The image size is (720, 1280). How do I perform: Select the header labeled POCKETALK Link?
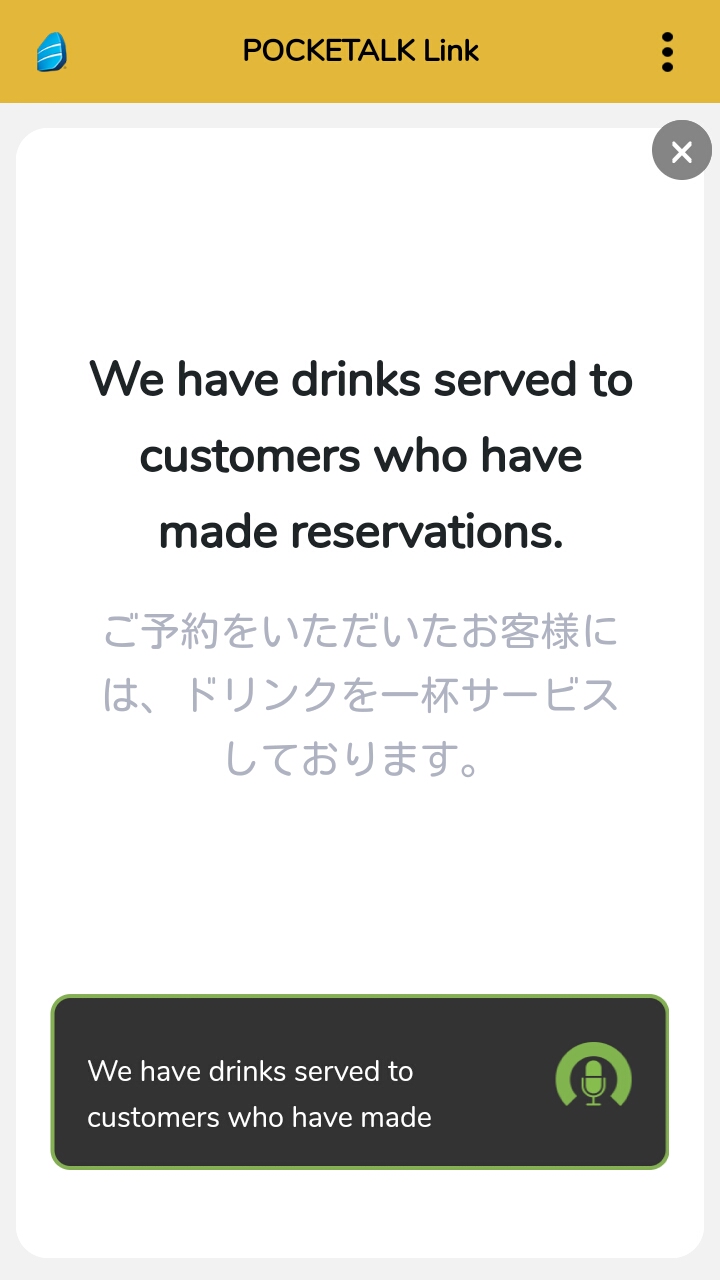360,51
